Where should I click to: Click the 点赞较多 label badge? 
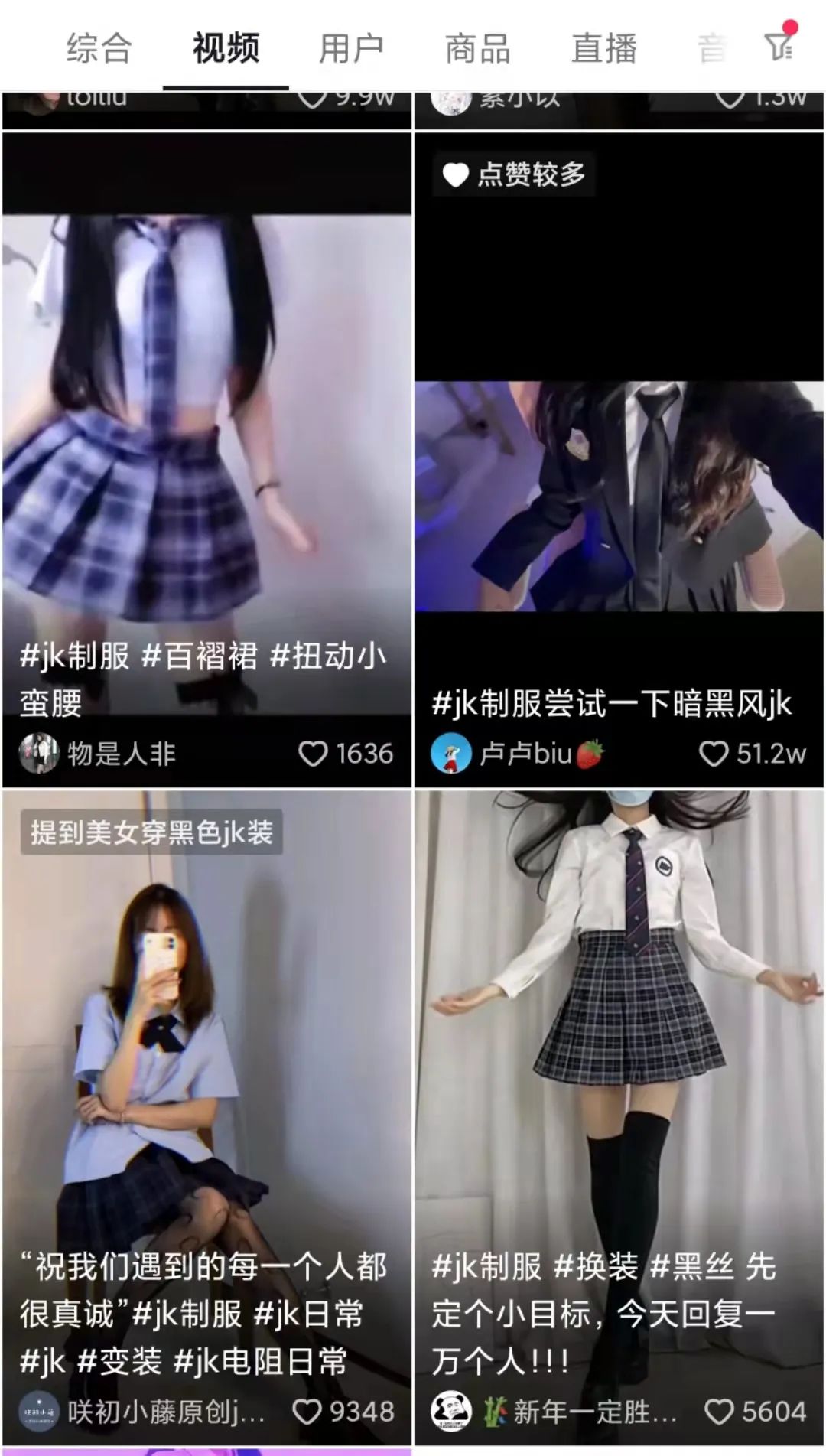[512, 174]
